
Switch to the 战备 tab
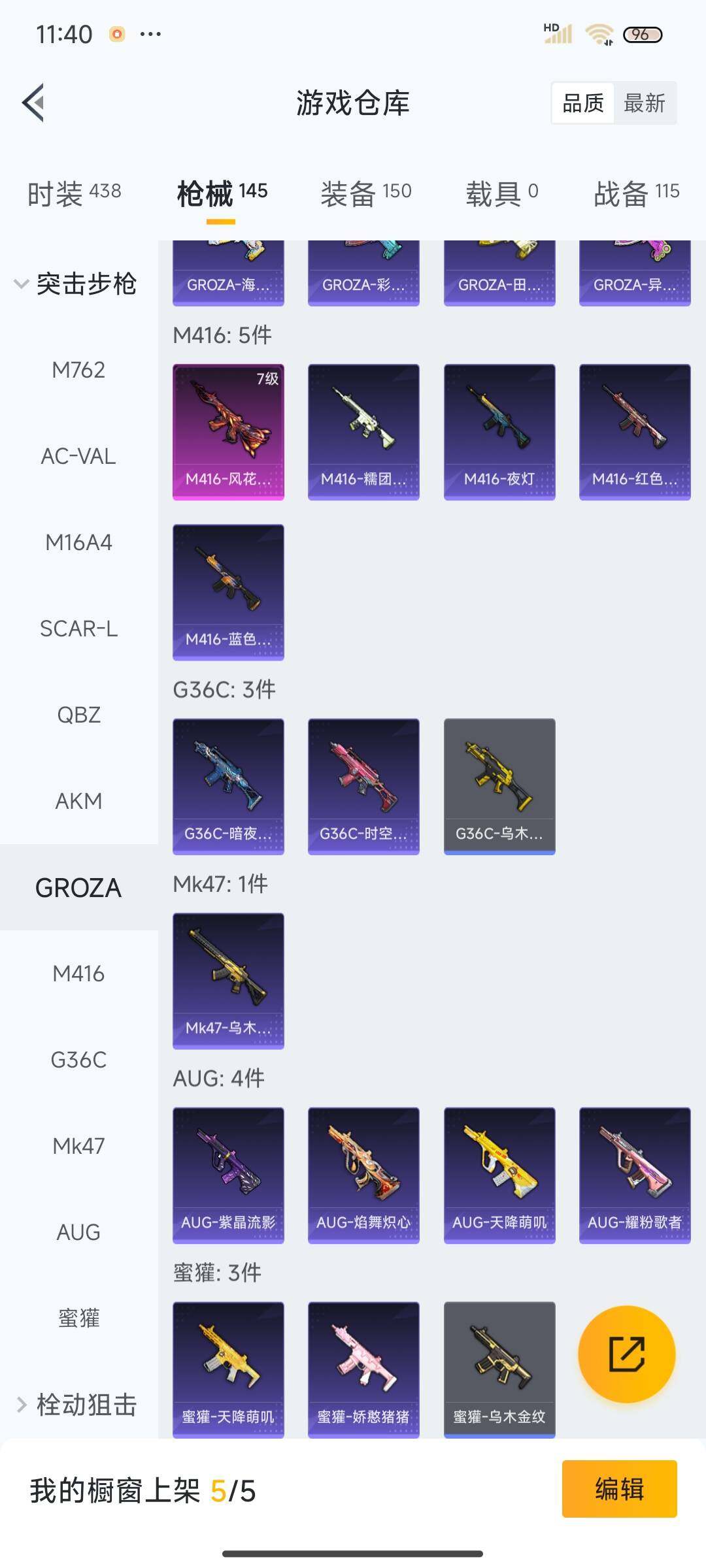click(636, 193)
